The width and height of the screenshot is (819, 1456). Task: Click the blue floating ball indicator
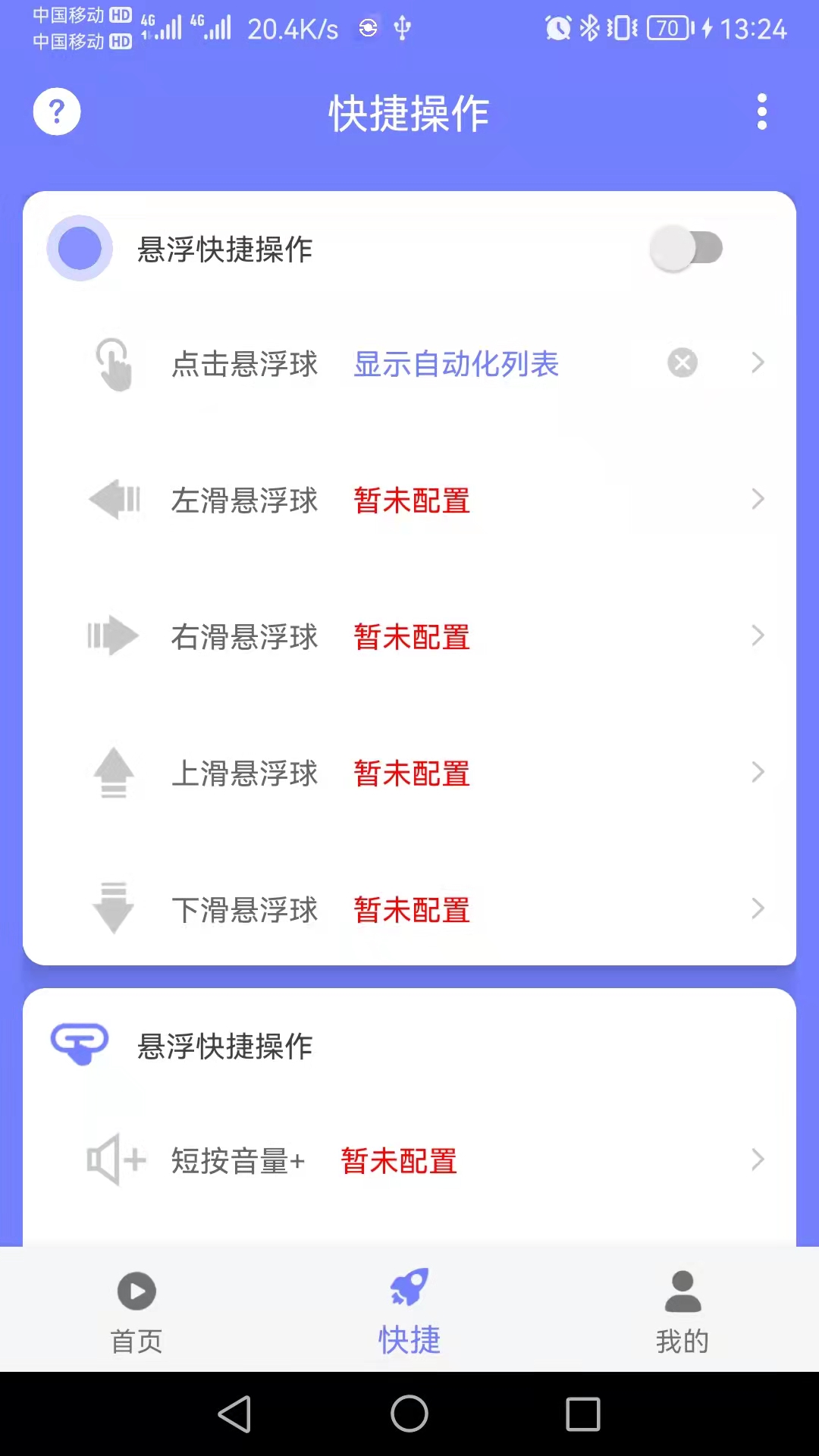80,248
